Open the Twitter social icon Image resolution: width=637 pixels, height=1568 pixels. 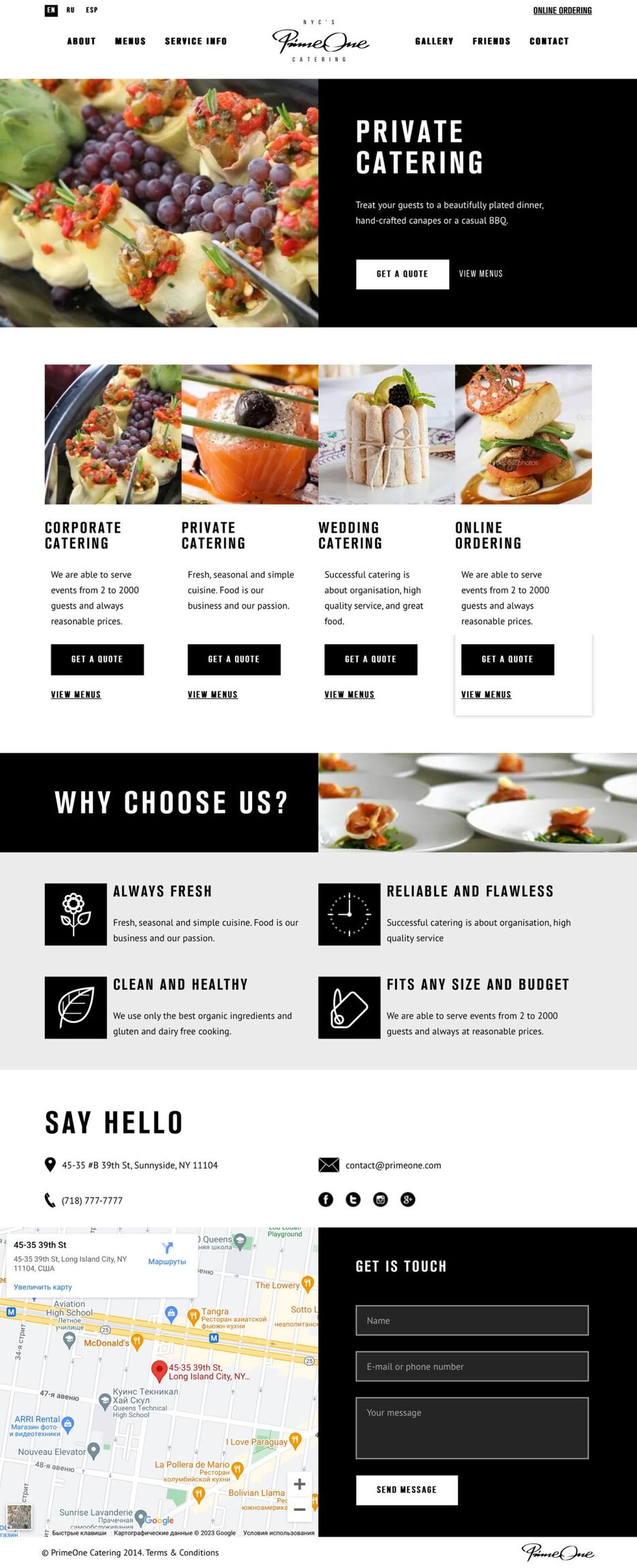coord(353,1199)
